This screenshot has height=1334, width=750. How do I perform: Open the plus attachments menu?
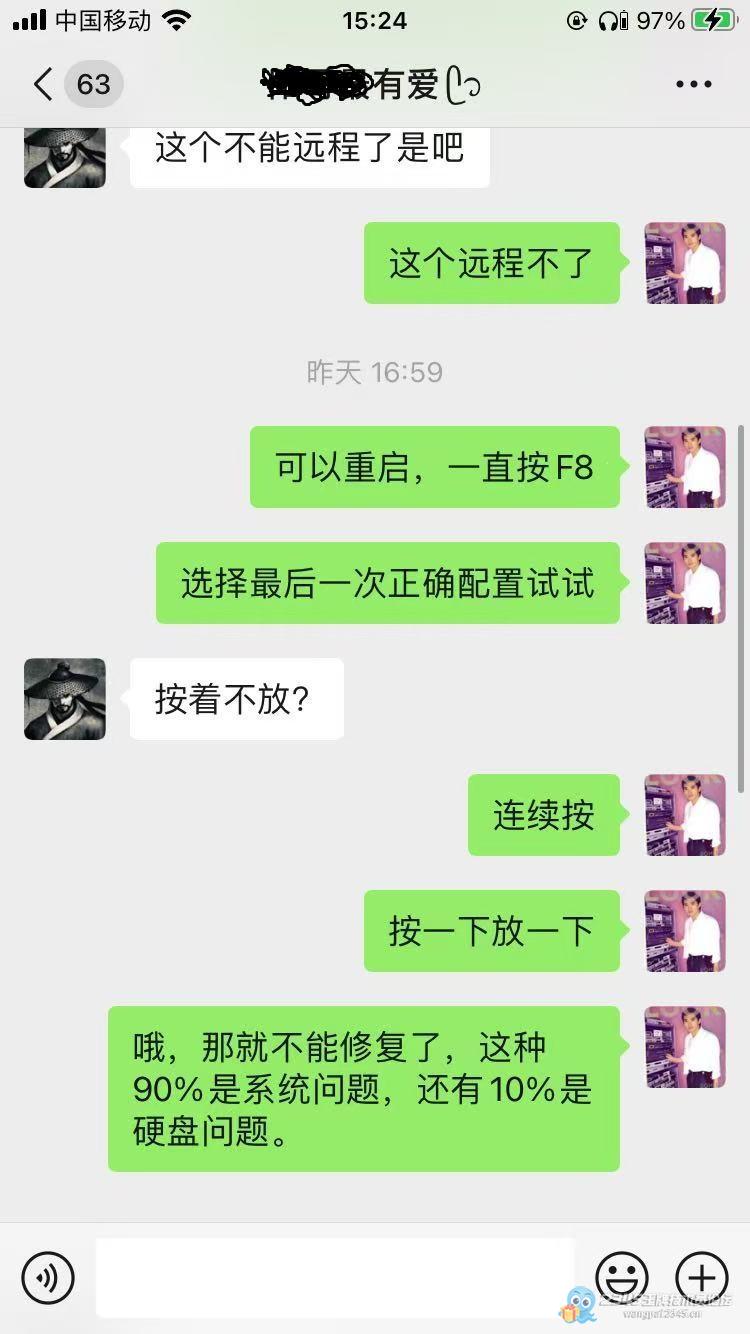(x=702, y=1277)
